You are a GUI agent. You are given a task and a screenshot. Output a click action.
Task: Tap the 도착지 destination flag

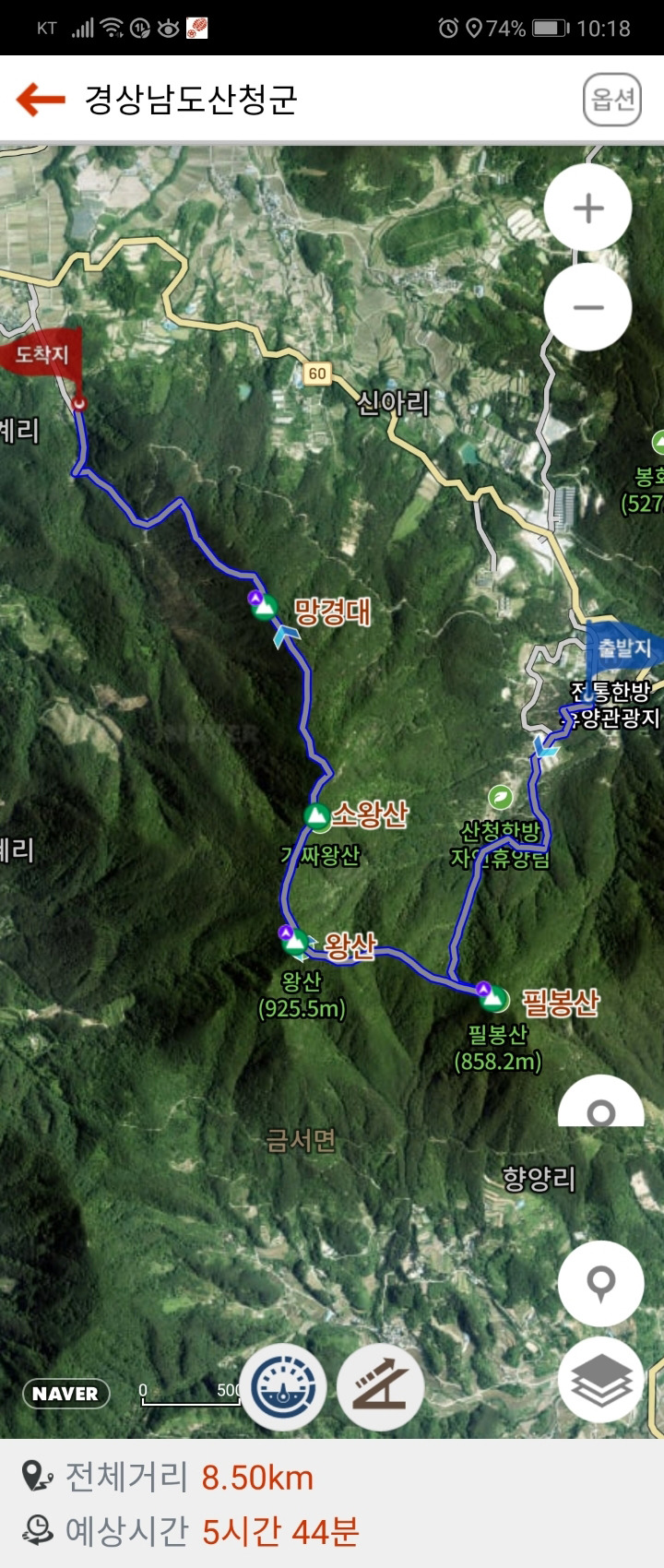42,354
